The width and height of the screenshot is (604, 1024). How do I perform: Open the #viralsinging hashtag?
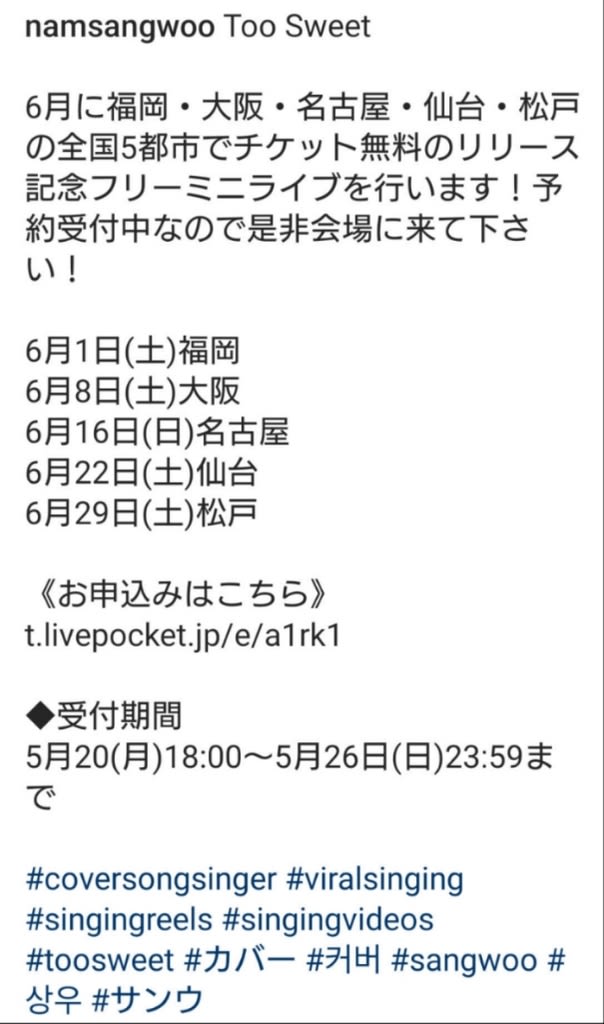click(x=375, y=880)
